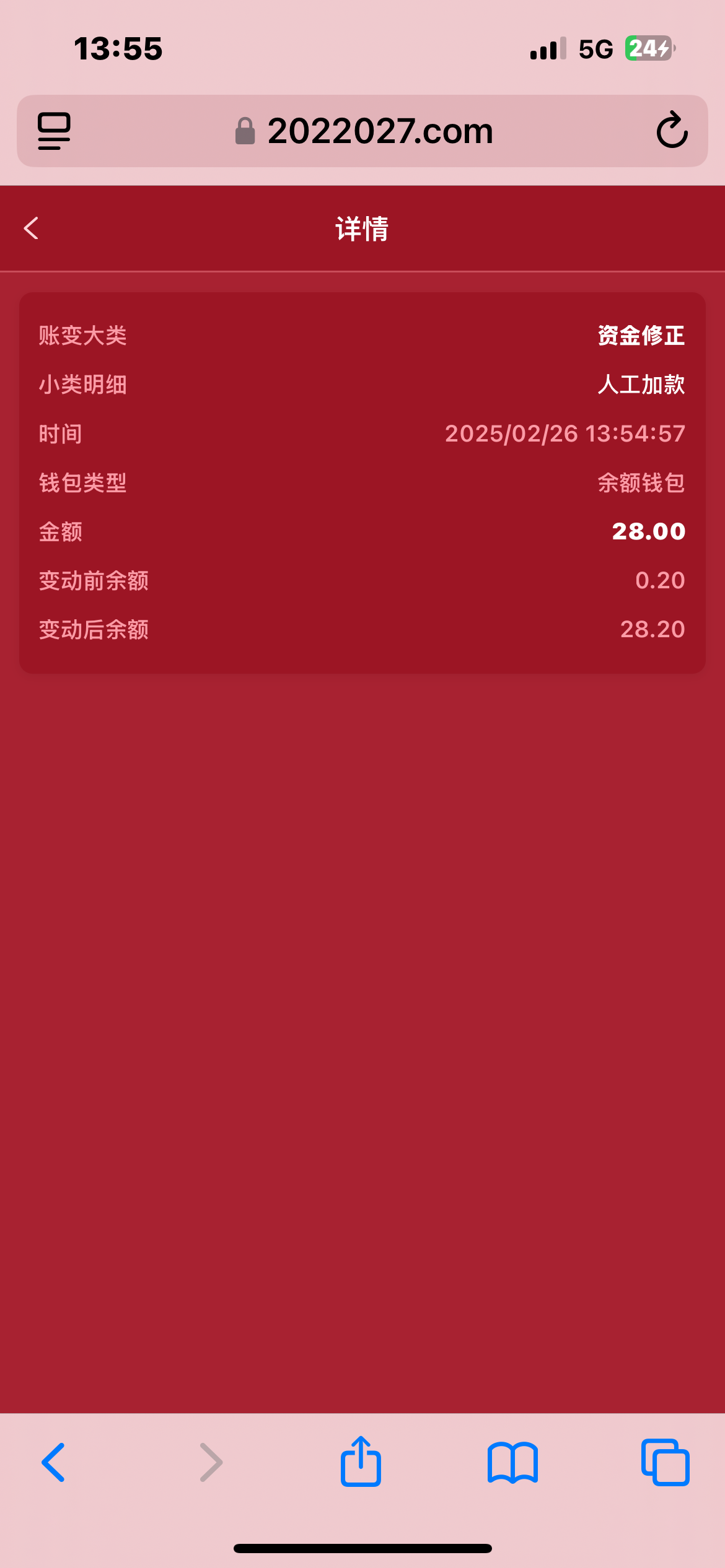Share this page via Safari
725x1568 pixels.
click(x=361, y=1461)
